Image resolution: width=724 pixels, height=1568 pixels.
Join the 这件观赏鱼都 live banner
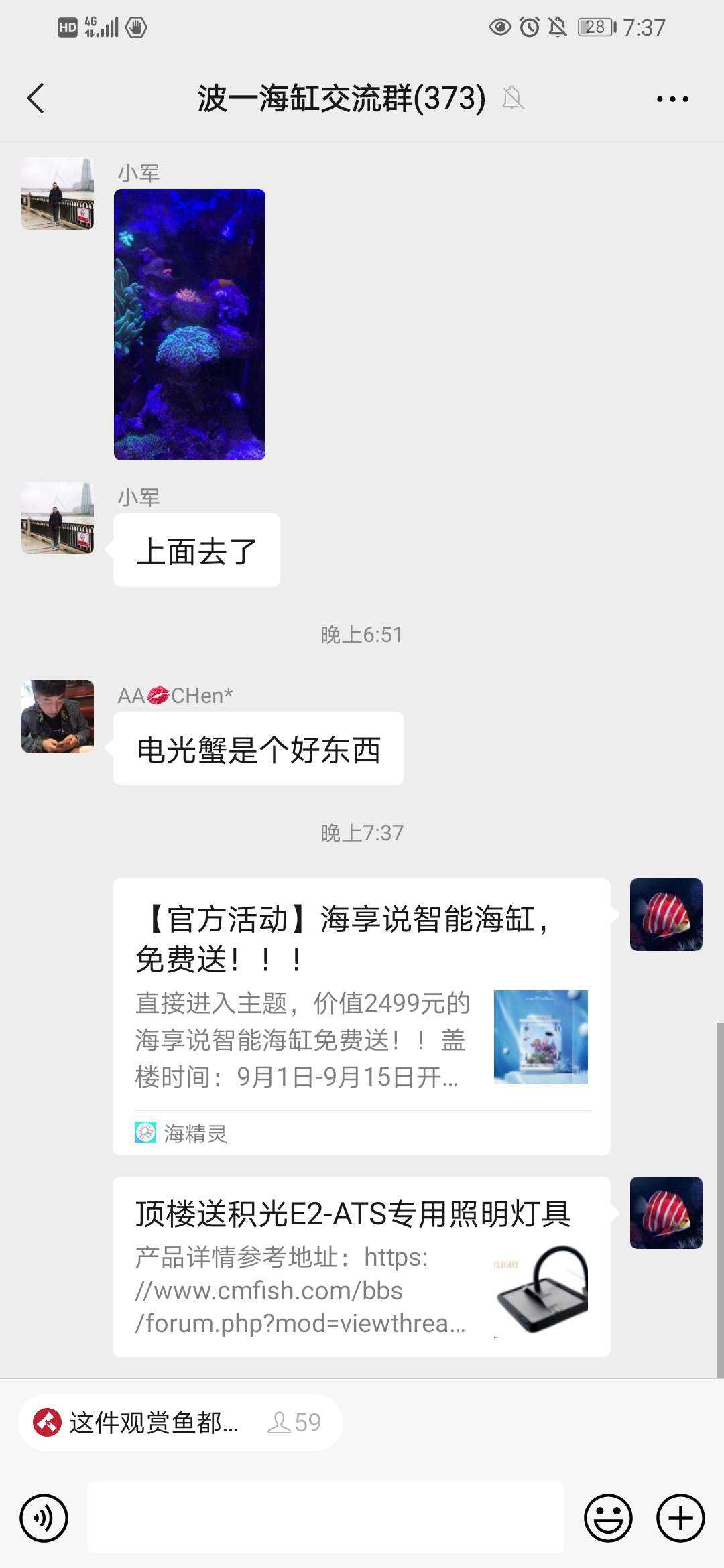pyautogui.click(x=180, y=1422)
